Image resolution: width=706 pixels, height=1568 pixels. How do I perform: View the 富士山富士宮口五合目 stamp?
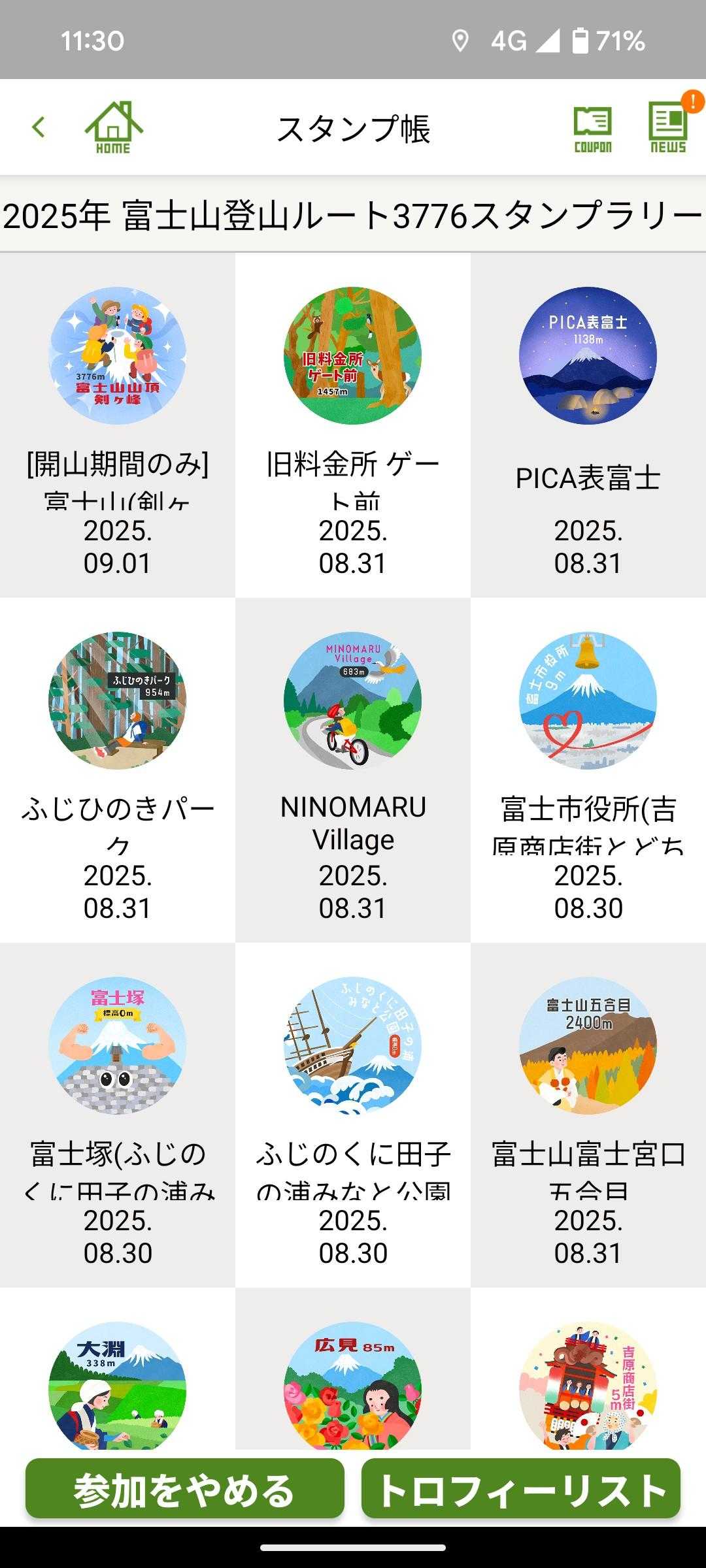tap(588, 1045)
